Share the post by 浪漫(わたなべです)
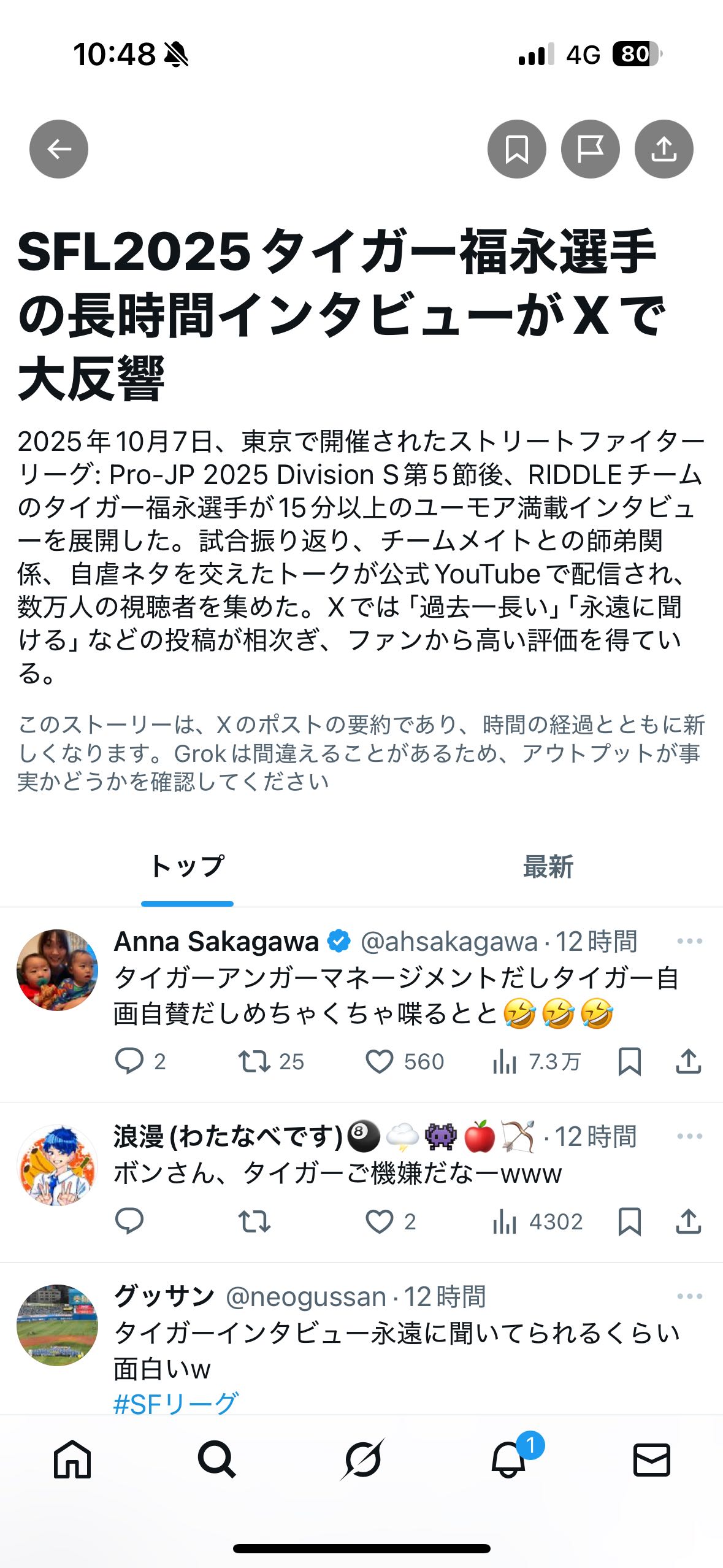Screen dimensions: 723x1568 click(688, 1221)
